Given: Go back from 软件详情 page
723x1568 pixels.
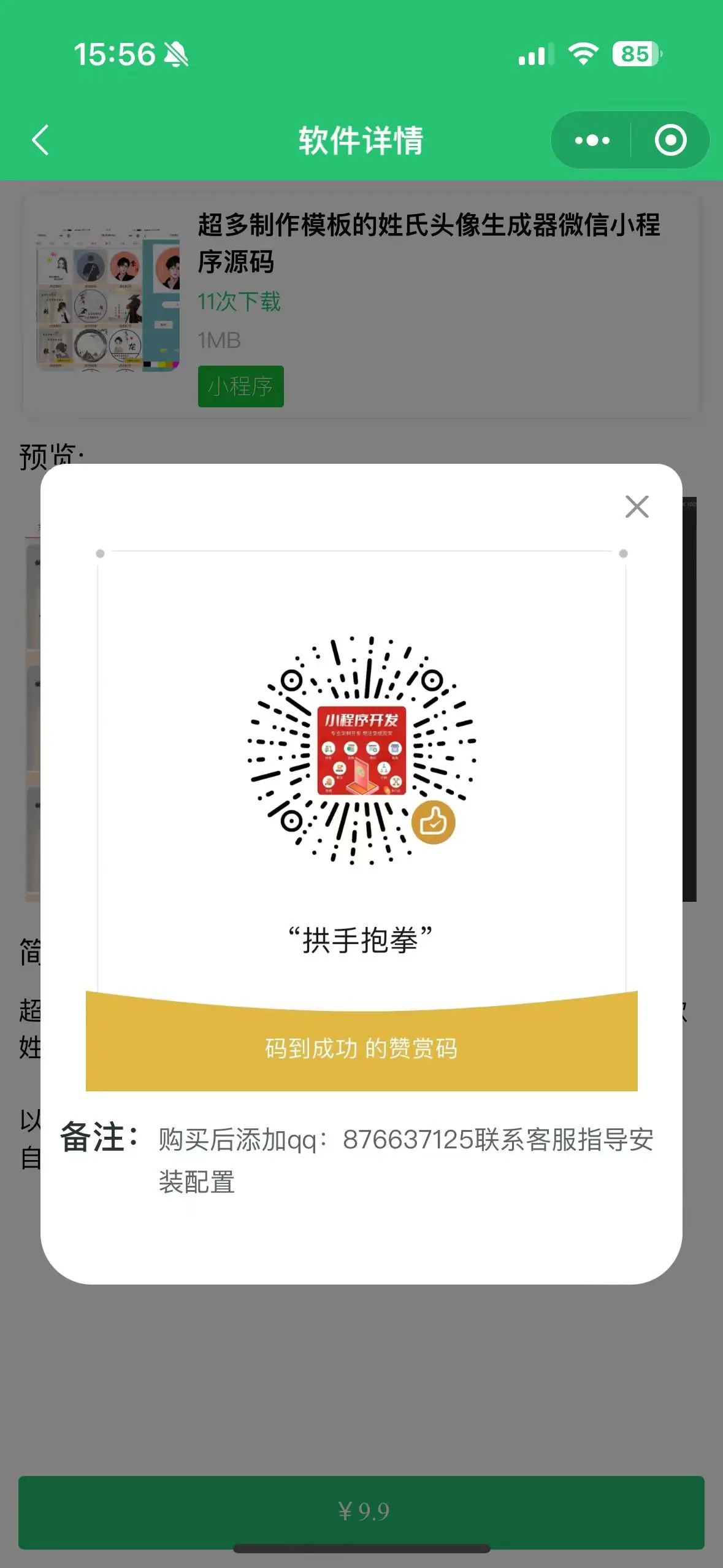Looking at the screenshot, I should click(40, 140).
